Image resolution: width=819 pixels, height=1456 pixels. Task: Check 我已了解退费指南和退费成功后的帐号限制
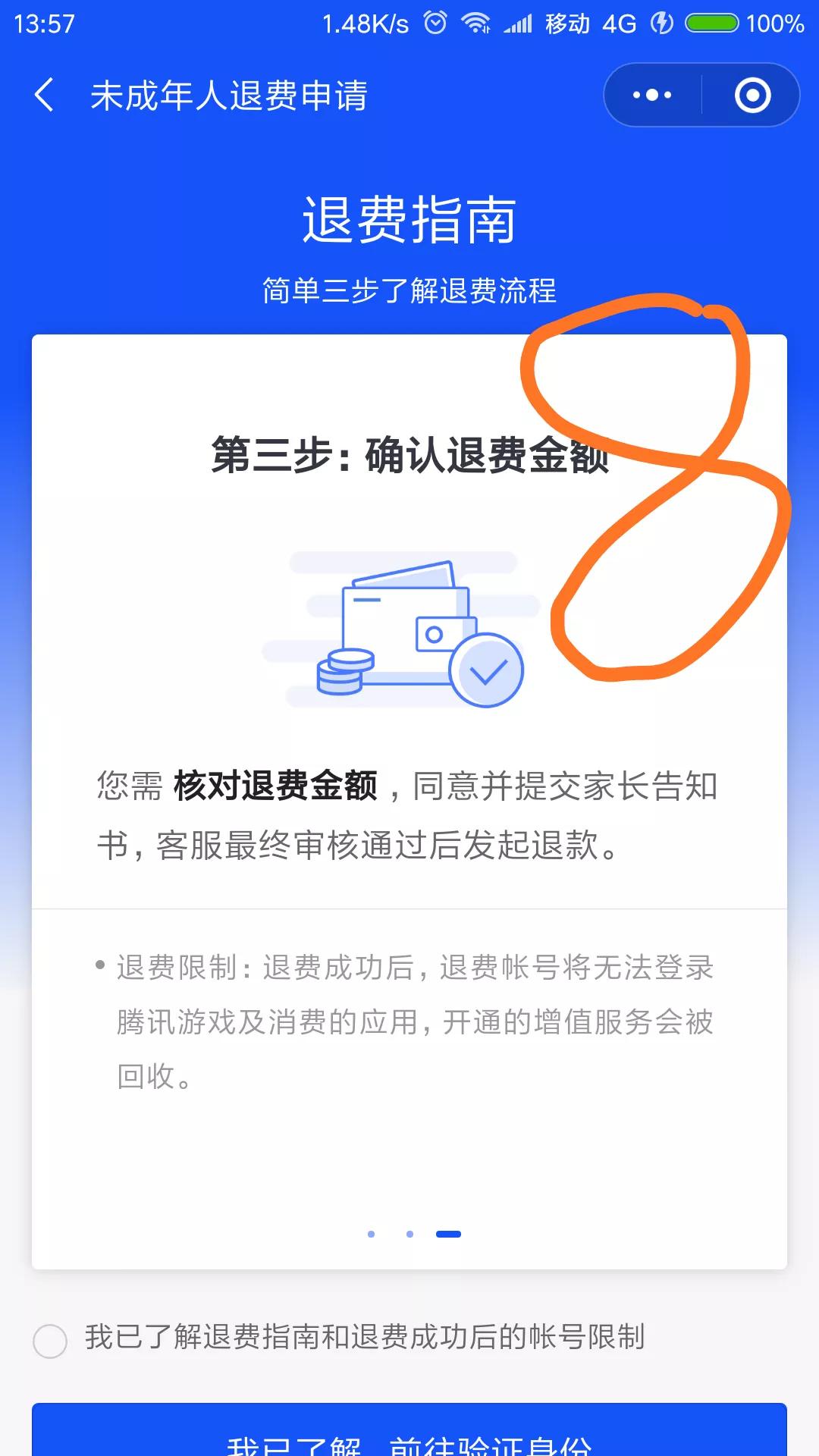pyautogui.click(x=50, y=1341)
